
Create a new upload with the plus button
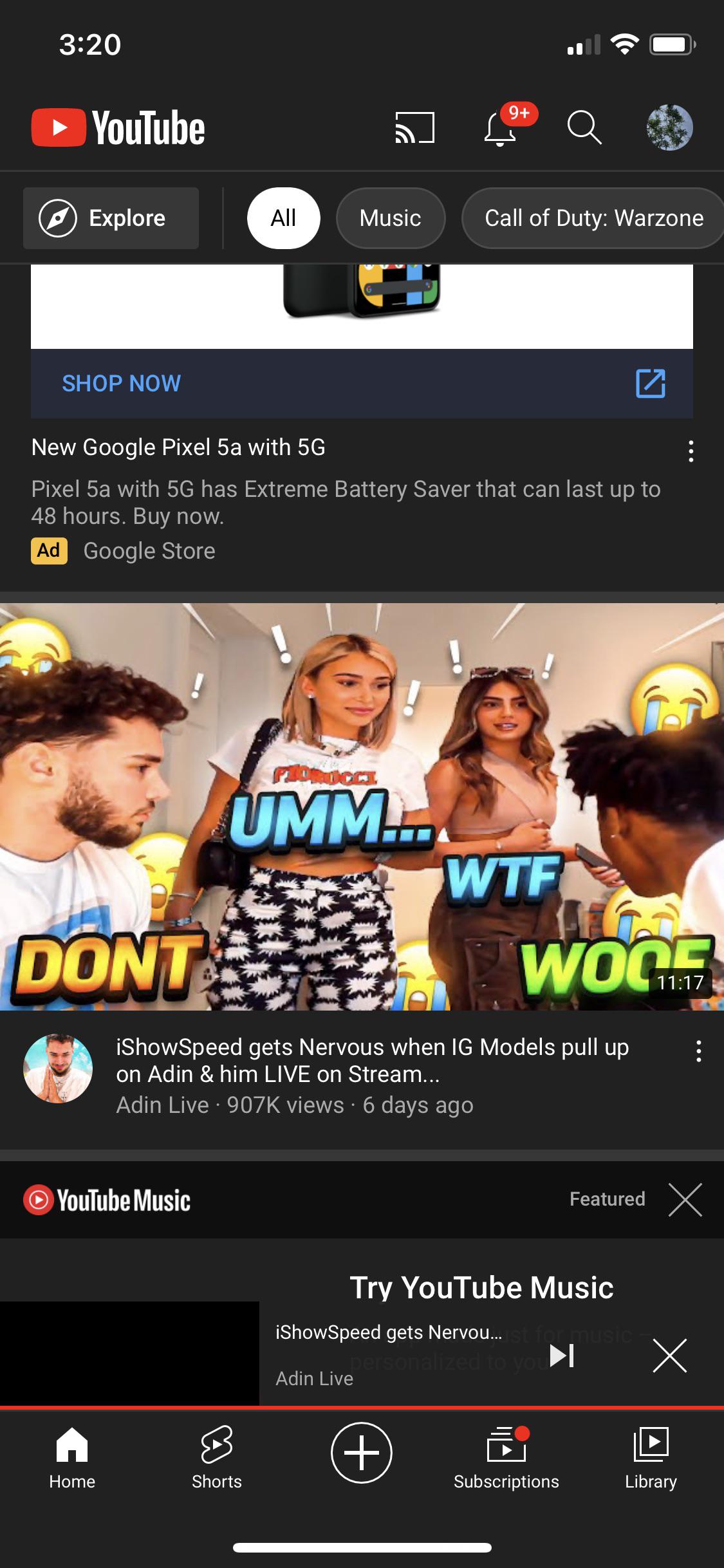362,1453
